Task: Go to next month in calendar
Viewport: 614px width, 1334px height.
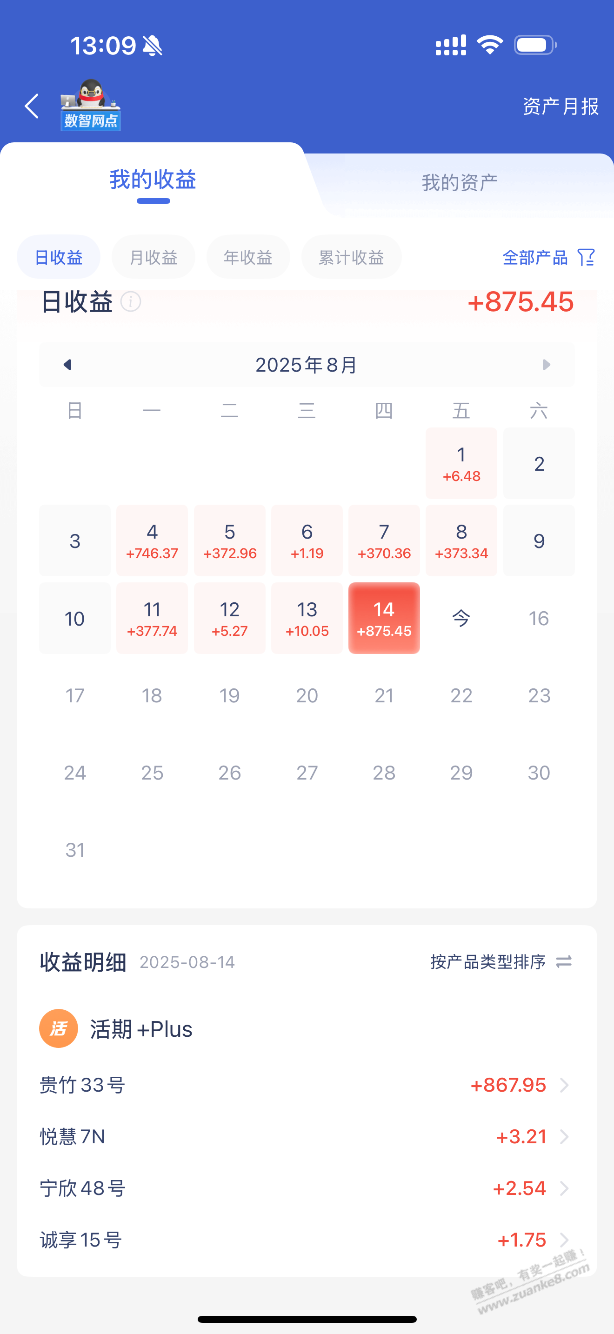Action: [546, 365]
